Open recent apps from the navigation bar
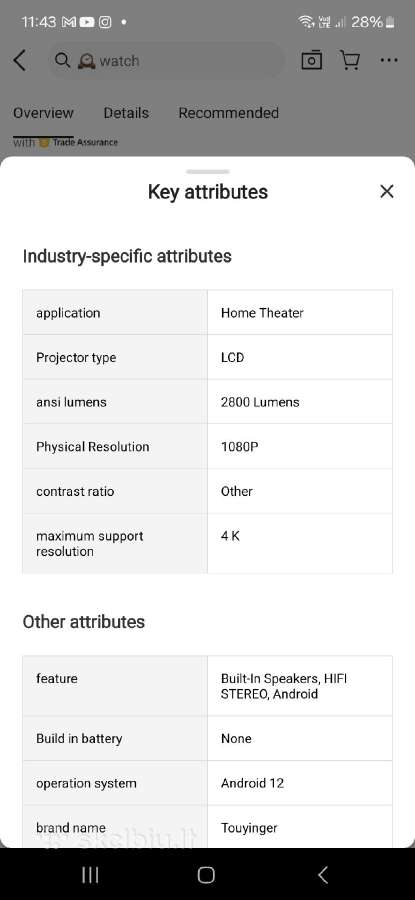The height and width of the screenshot is (900, 415). click(90, 875)
